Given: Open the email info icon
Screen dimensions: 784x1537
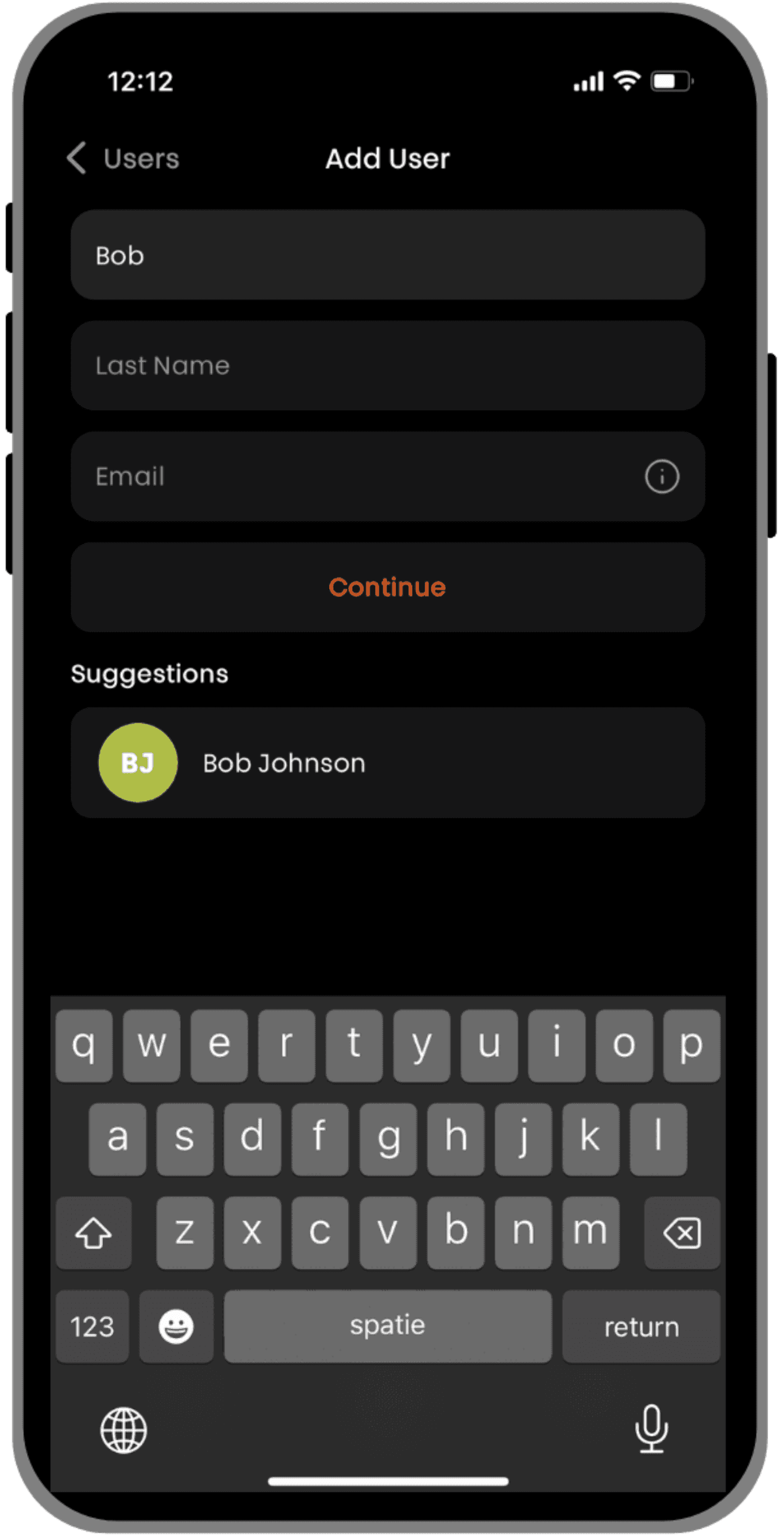Looking at the screenshot, I should (x=661, y=476).
